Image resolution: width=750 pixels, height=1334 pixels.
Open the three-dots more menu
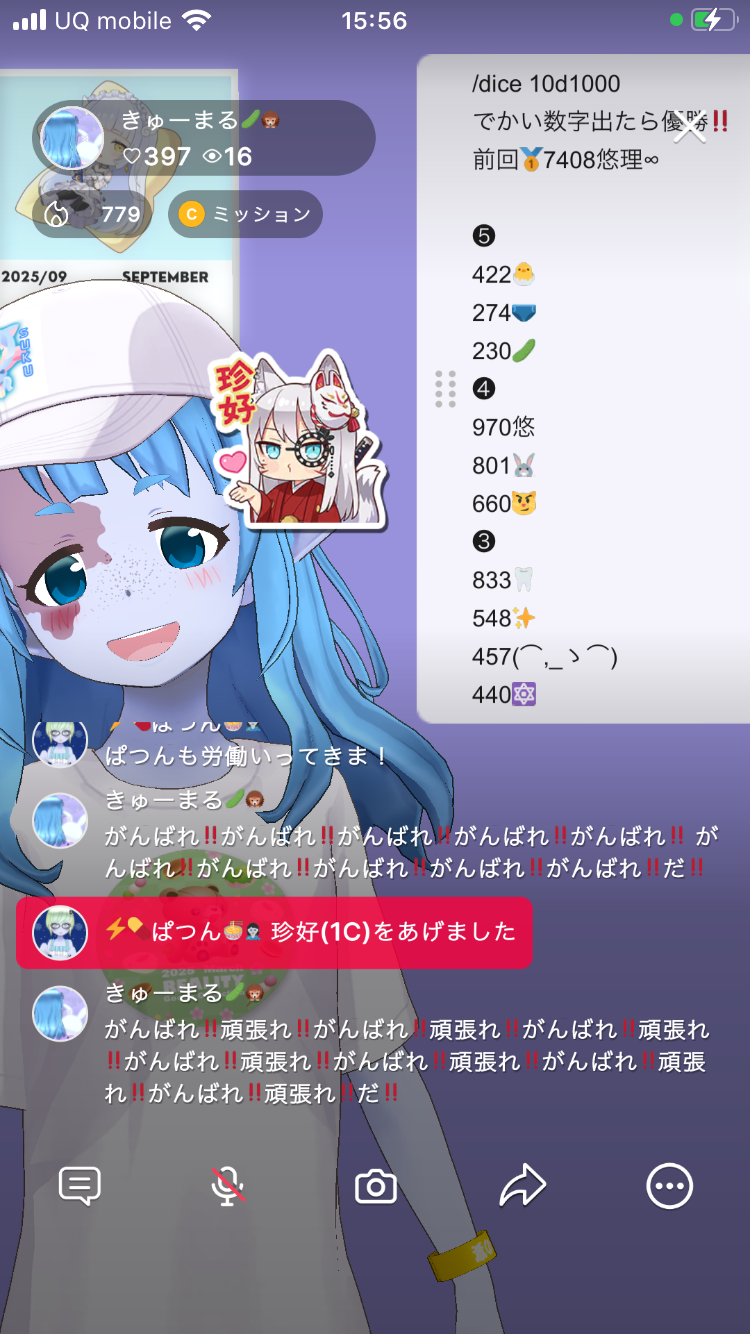669,1186
